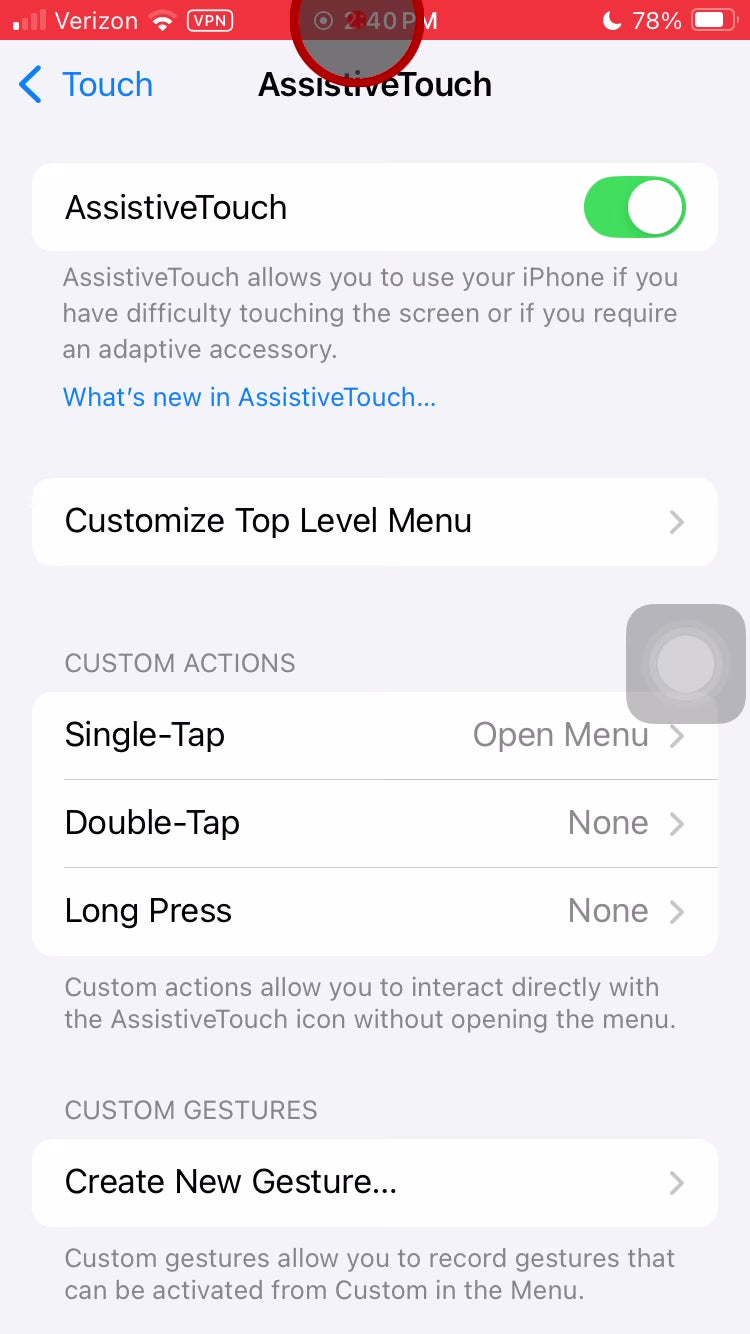This screenshot has height=1334, width=750.
Task: Turn off the AssistiveTouch switch
Action: 634,208
